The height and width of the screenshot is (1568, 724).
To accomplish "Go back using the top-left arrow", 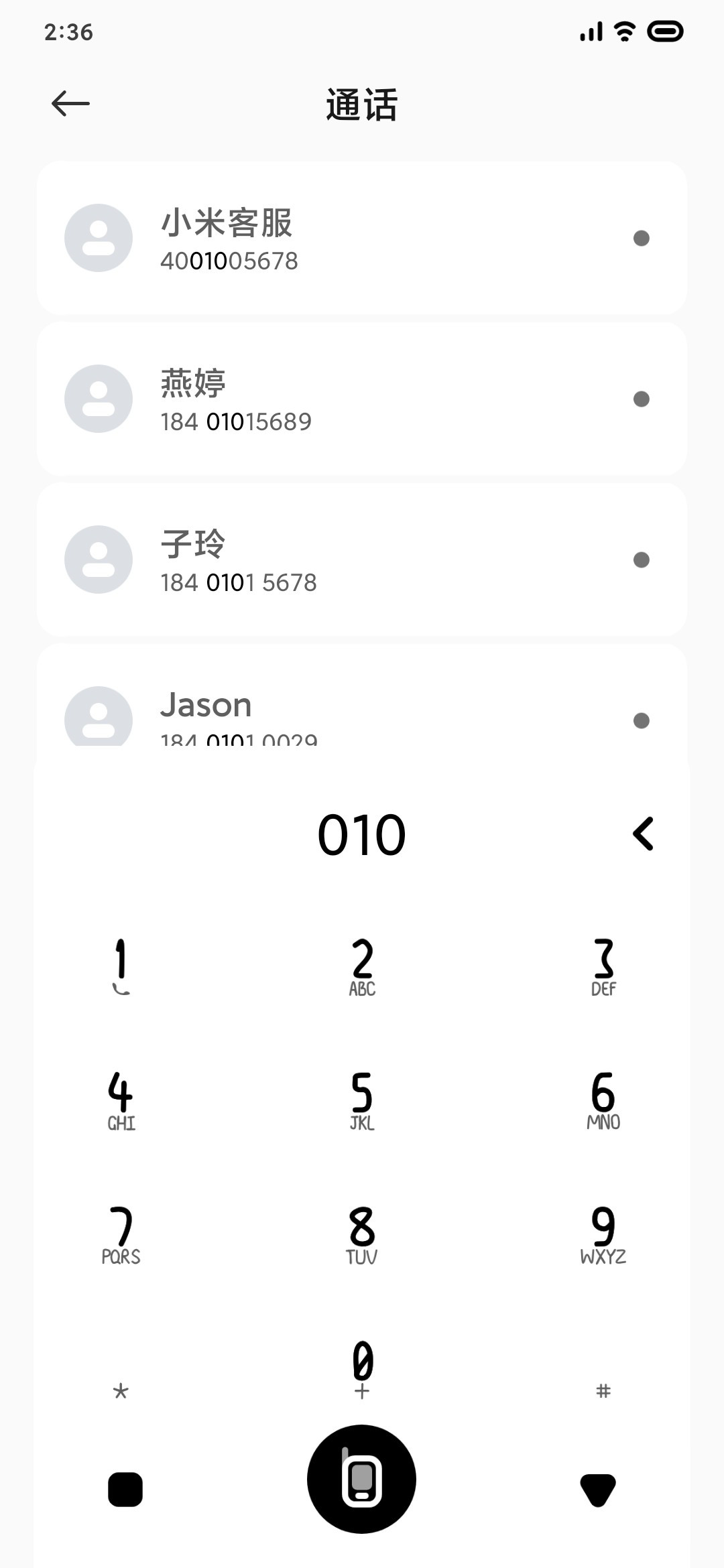I will coord(70,103).
